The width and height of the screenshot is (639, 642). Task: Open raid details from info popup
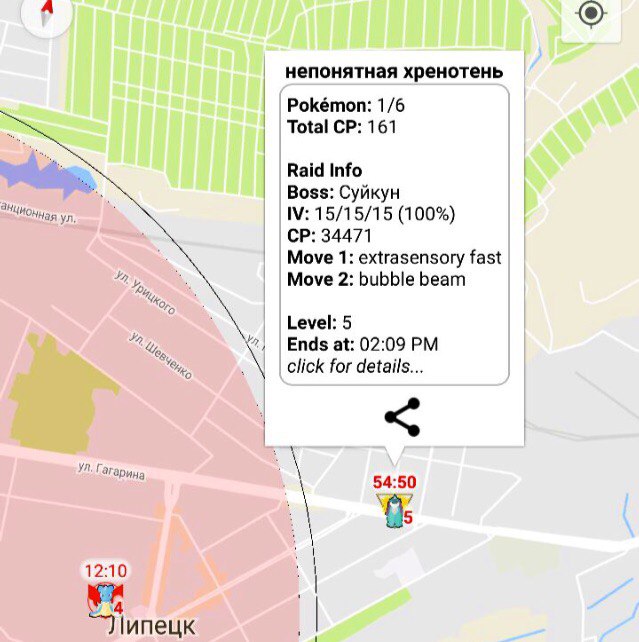click(x=354, y=366)
